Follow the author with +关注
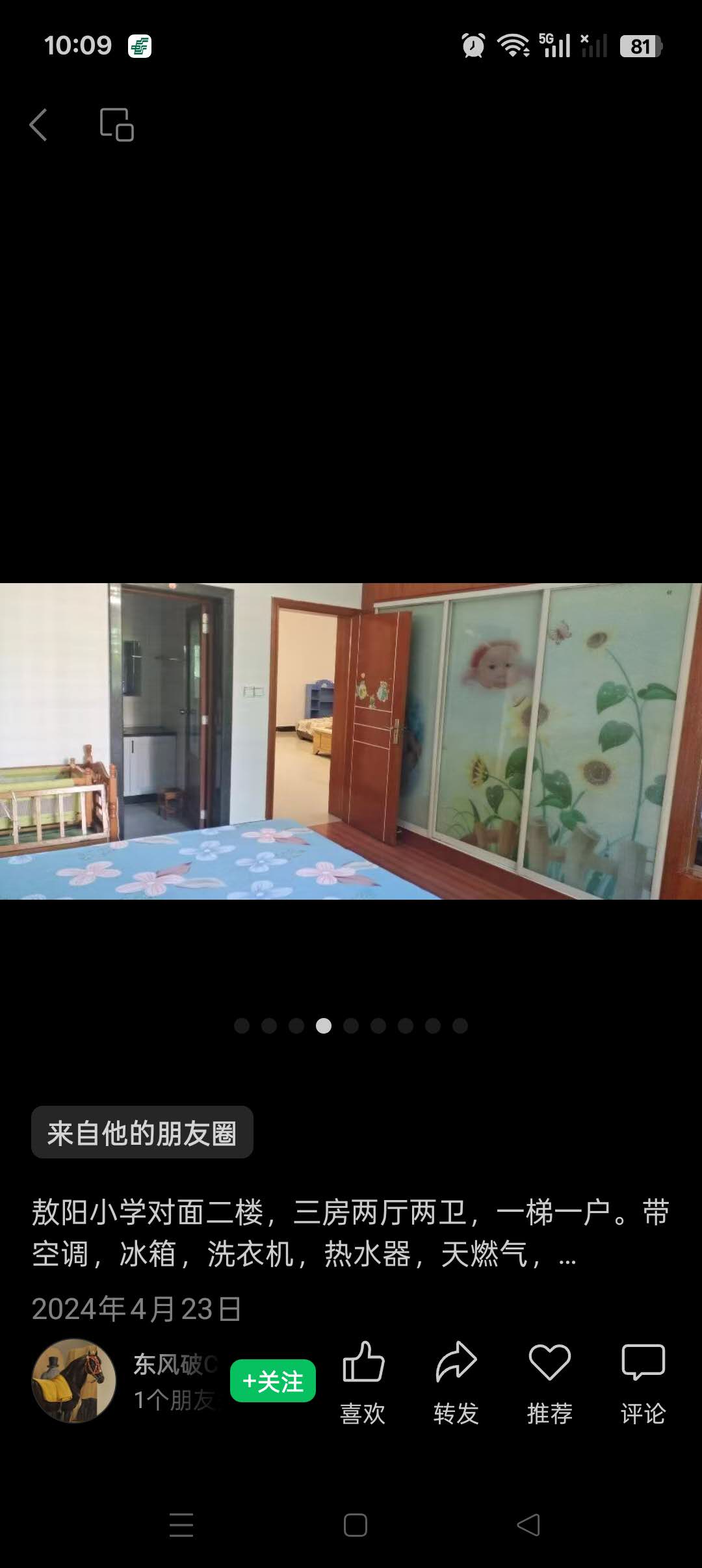Viewport: 702px width, 1568px height. coord(272,1381)
